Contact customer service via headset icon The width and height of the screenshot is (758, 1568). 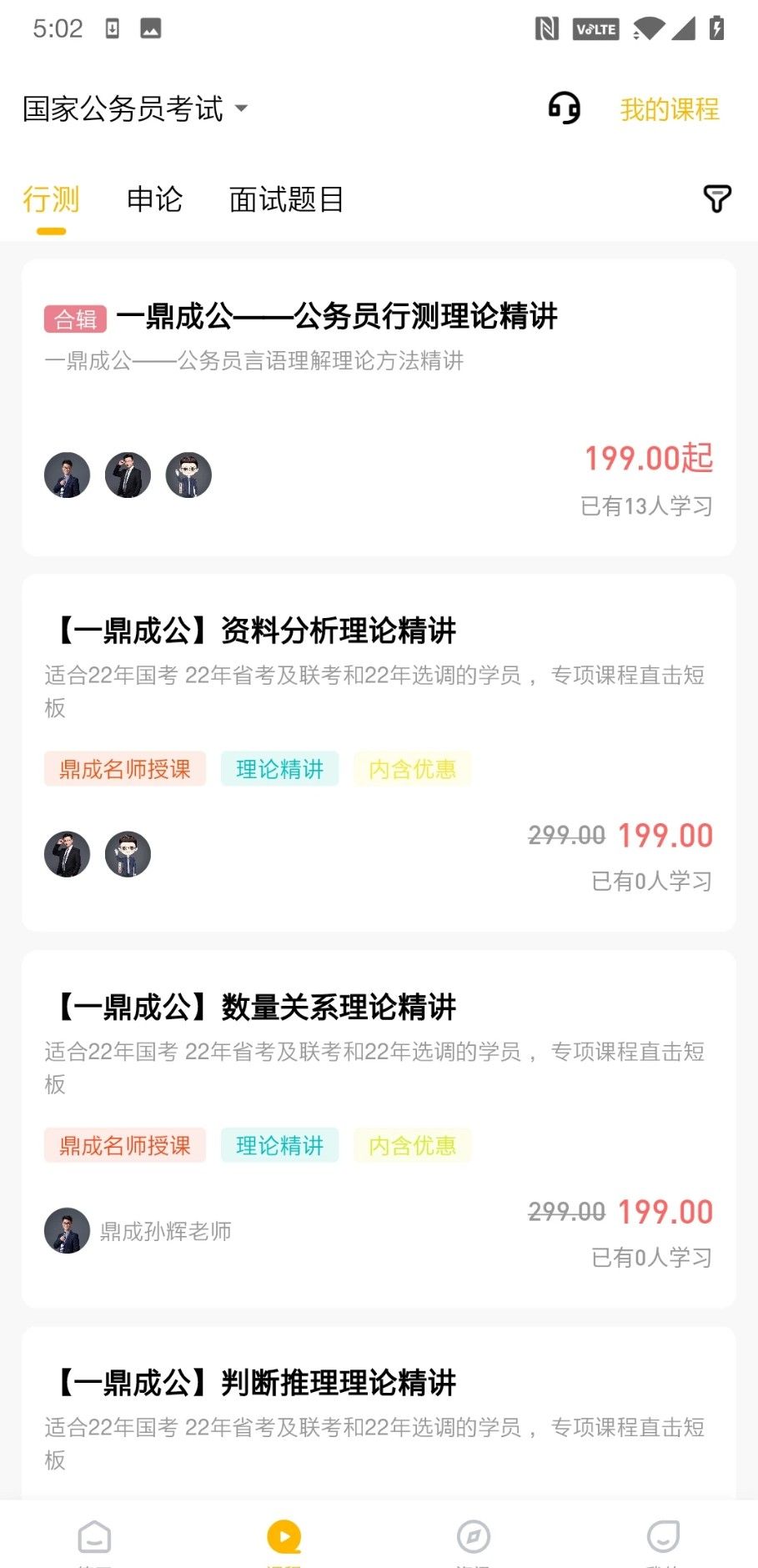pos(564,108)
